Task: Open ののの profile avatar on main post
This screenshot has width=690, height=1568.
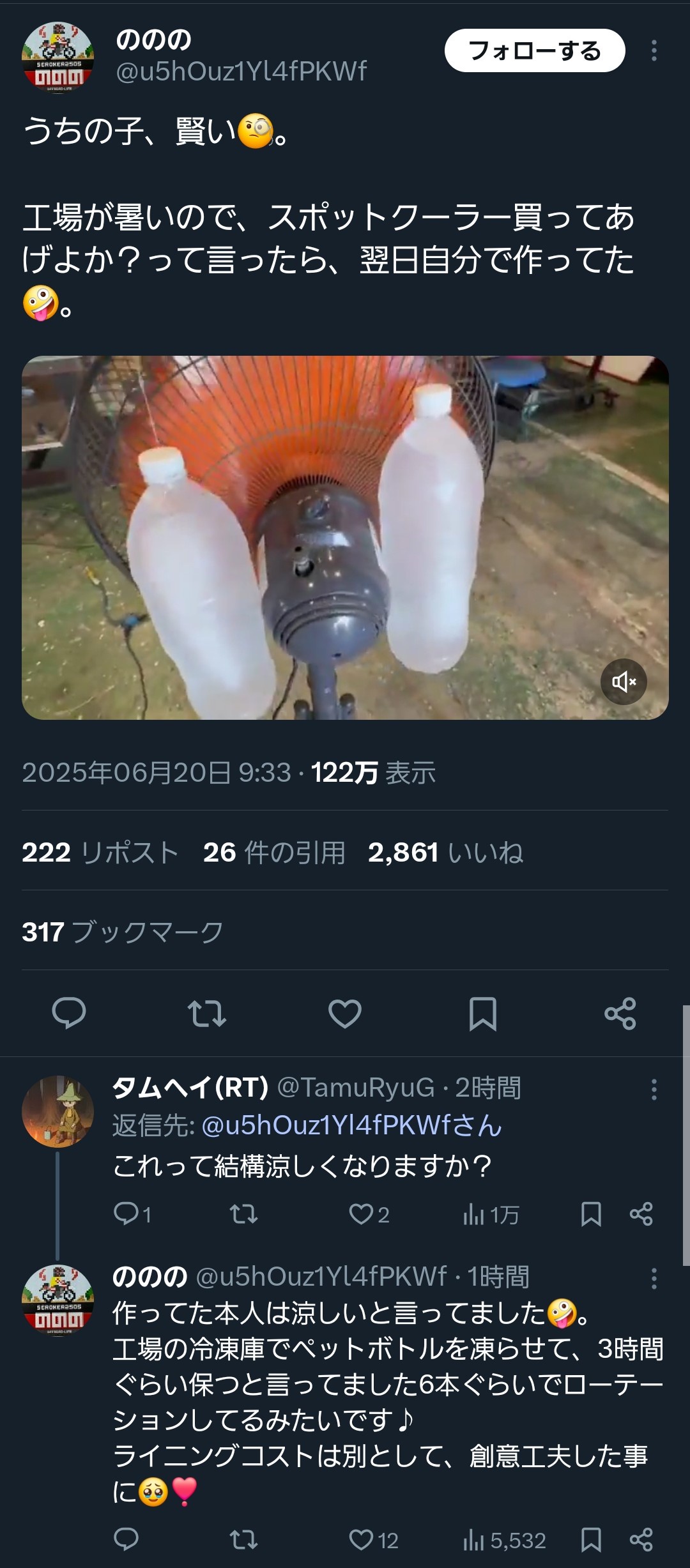Action: [57, 57]
